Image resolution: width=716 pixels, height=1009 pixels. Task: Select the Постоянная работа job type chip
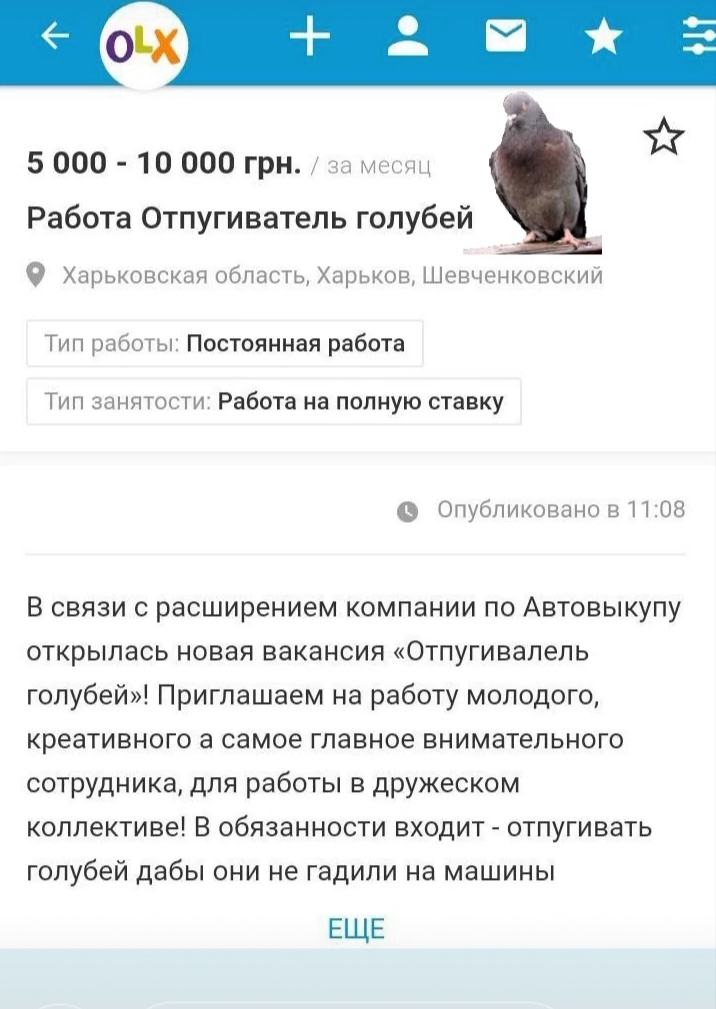[225, 344]
